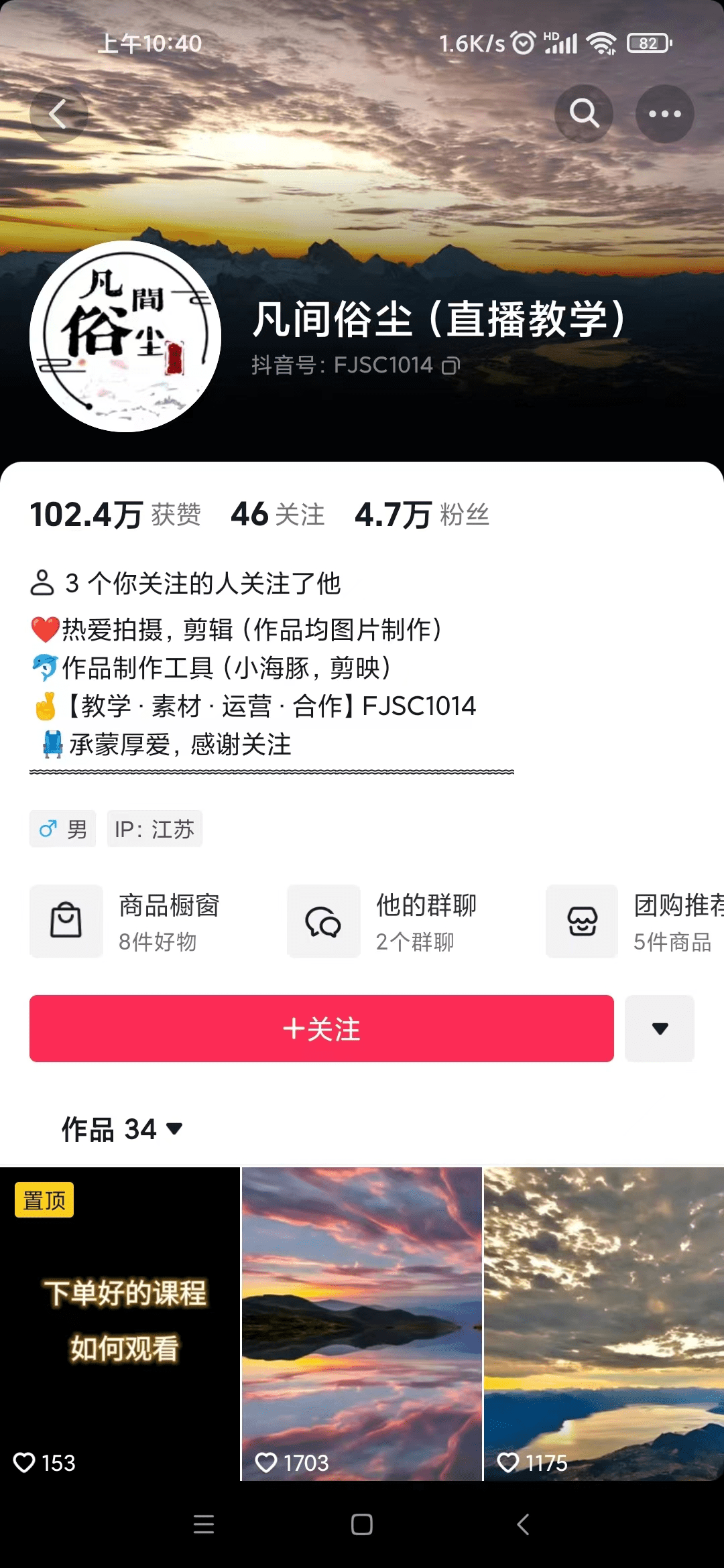Open the video with 1703 likes
This screenshot has height=1568, width=724.
pos(362,1323)
